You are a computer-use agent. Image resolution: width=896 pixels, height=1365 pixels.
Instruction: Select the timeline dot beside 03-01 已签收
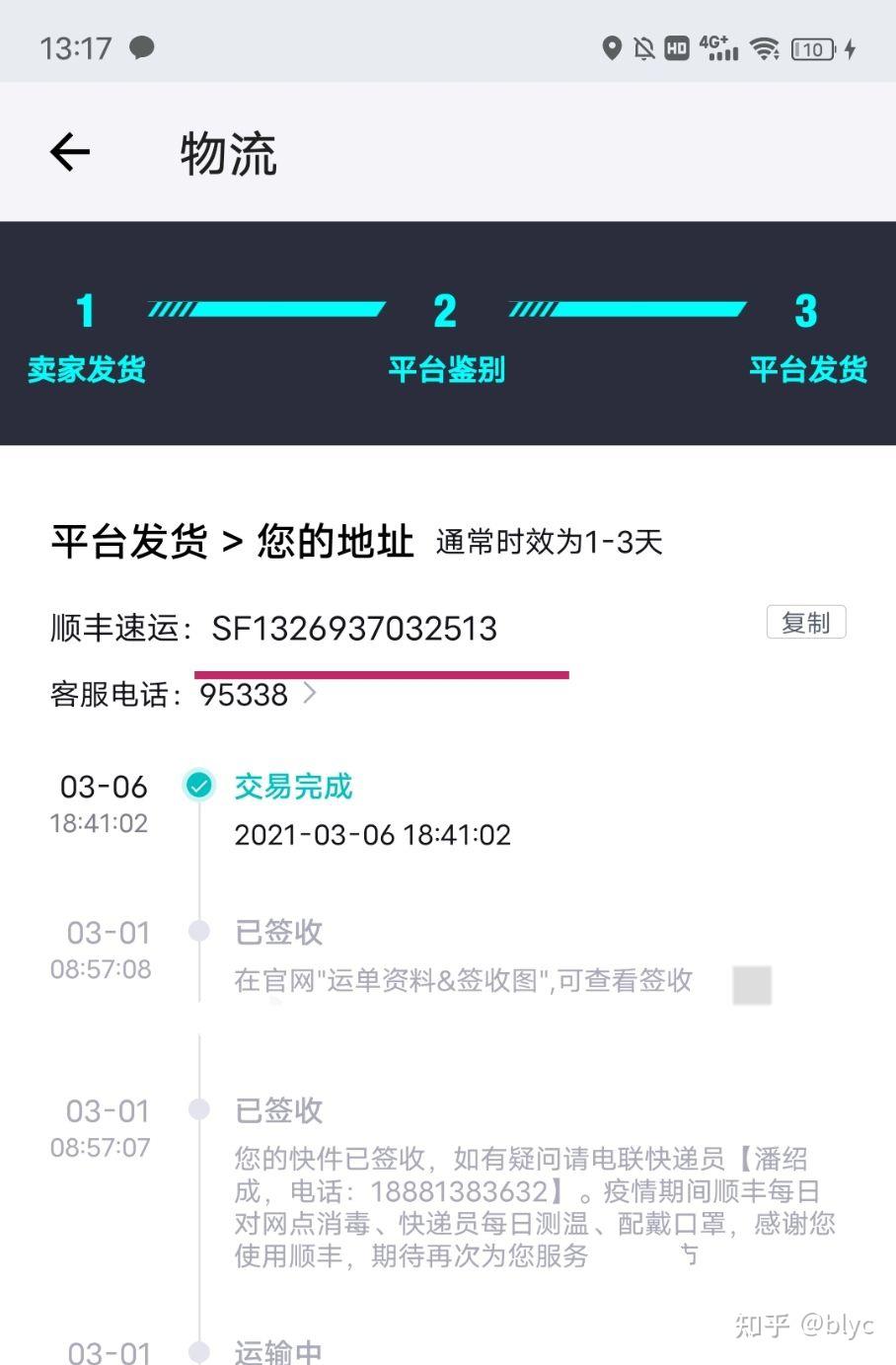pos(199,931)
